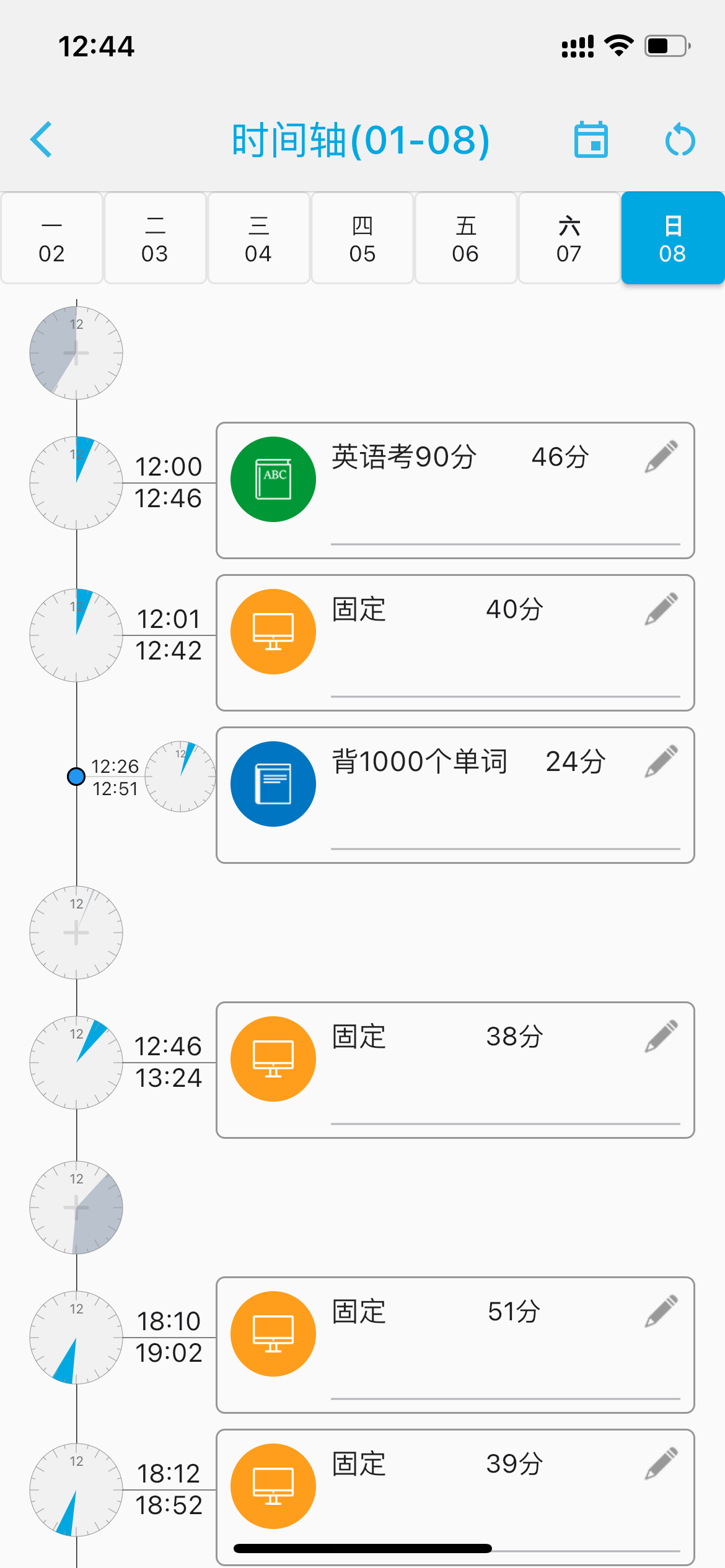Screen dimensions: 725x1568
Task: Go back with the top-left arrow
Action: 42,139
